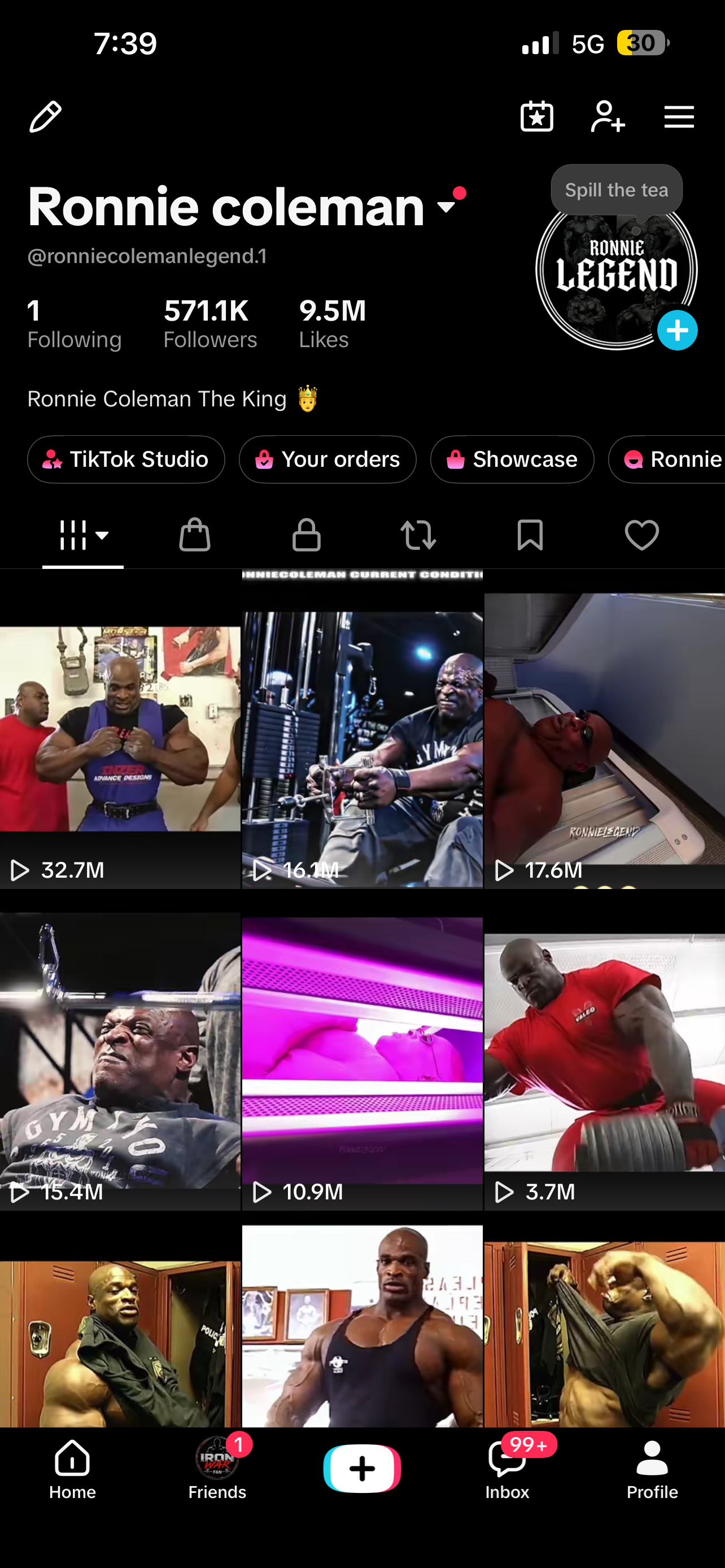
Task: Switch to the shop bag tab
Action: [x=195, y=535]
